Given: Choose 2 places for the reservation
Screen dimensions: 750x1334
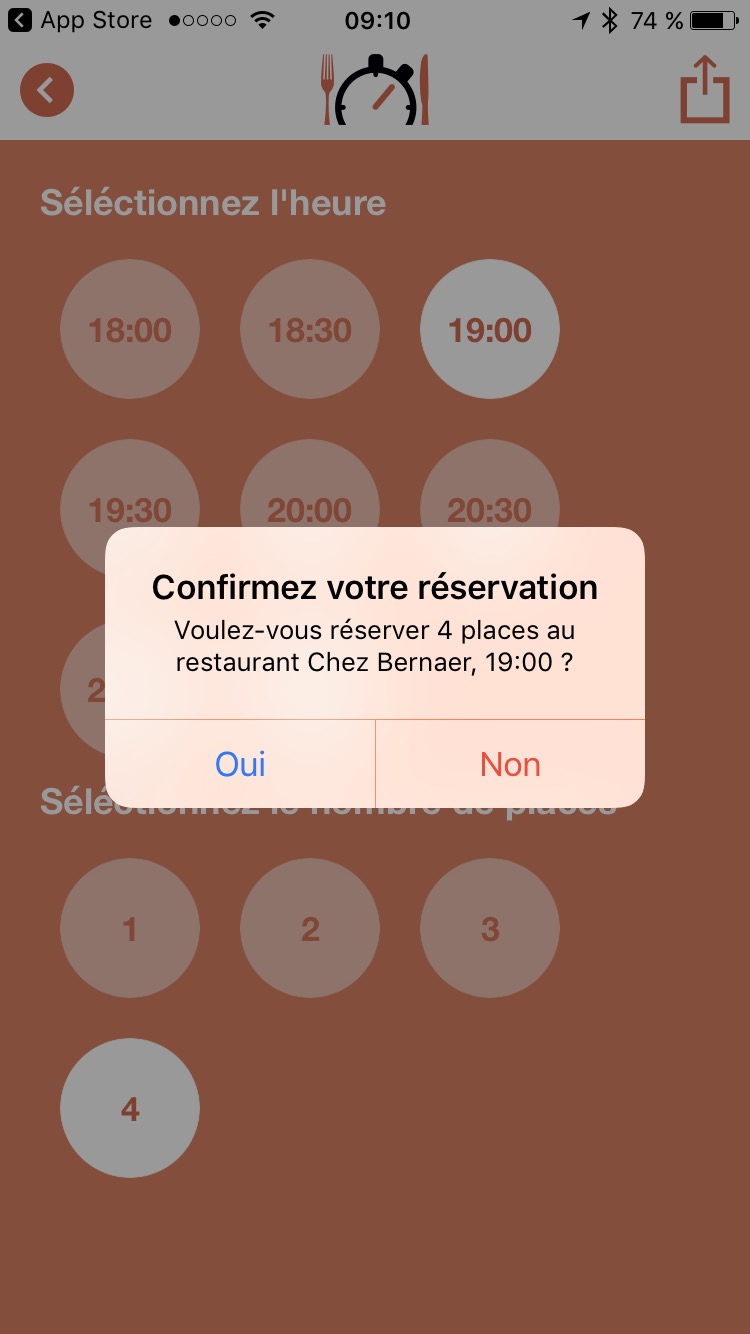Looking at the screenshot, I should coord(310,928).
